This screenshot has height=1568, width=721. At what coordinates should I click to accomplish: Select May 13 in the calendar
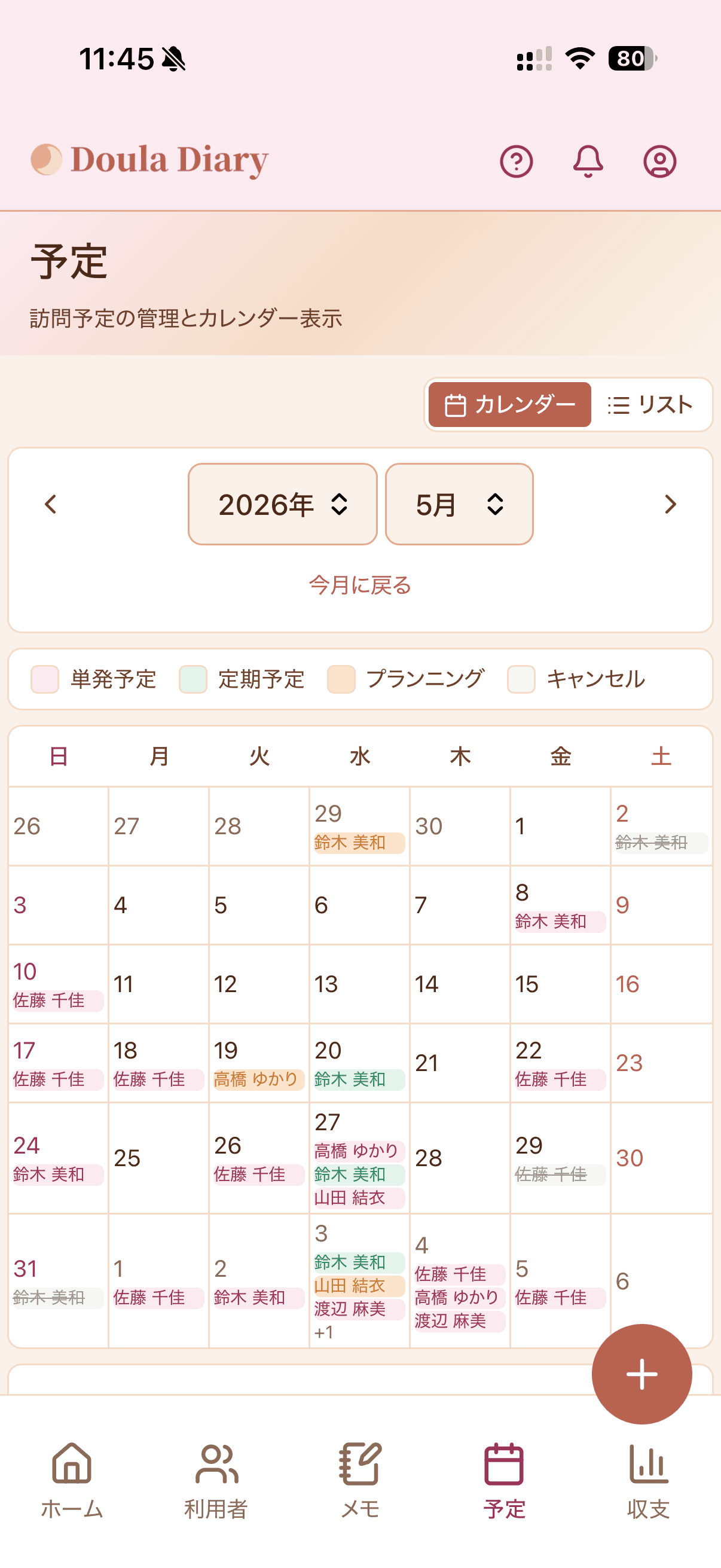pos(359,984)
